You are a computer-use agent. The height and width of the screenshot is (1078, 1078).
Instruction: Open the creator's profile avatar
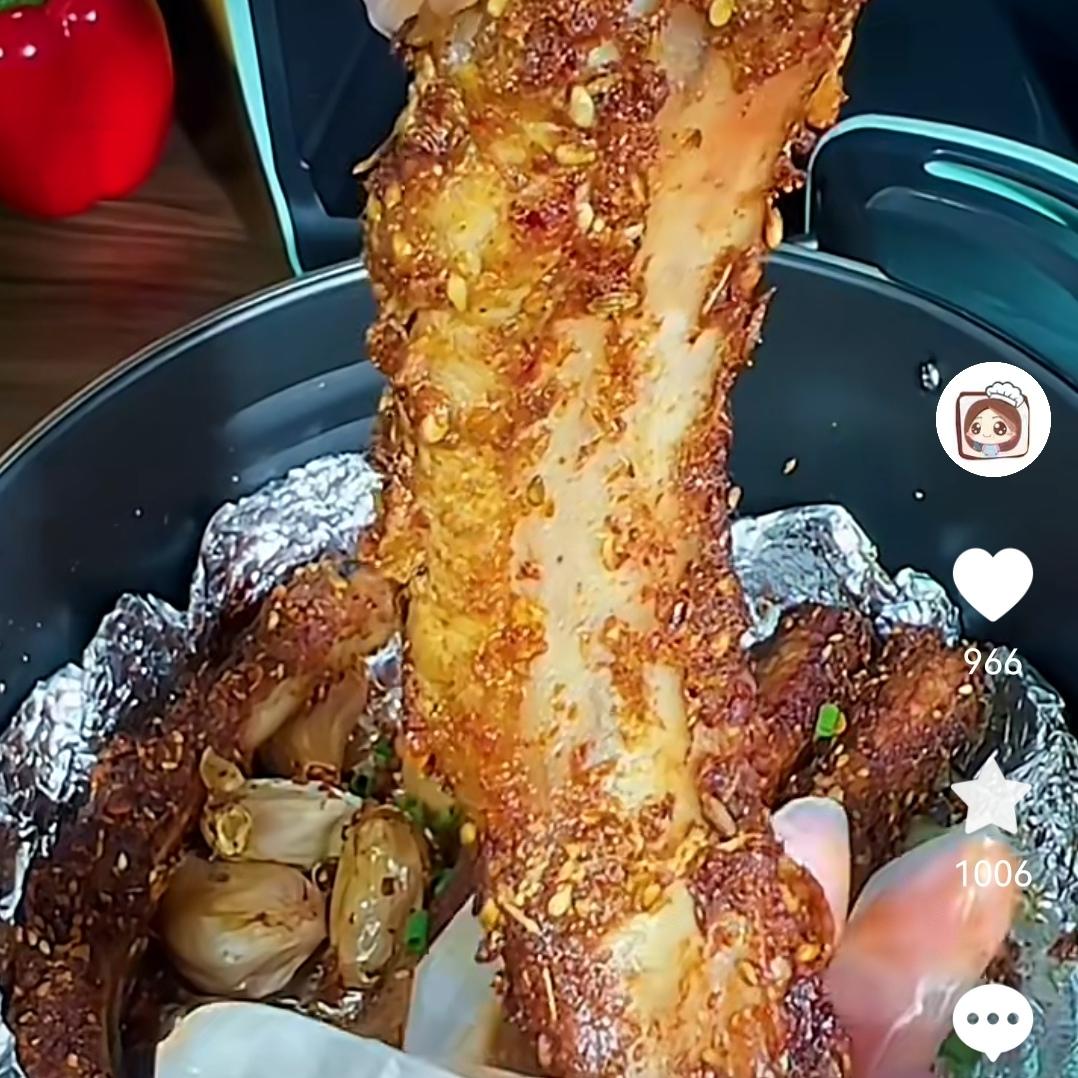click(992, 419)
